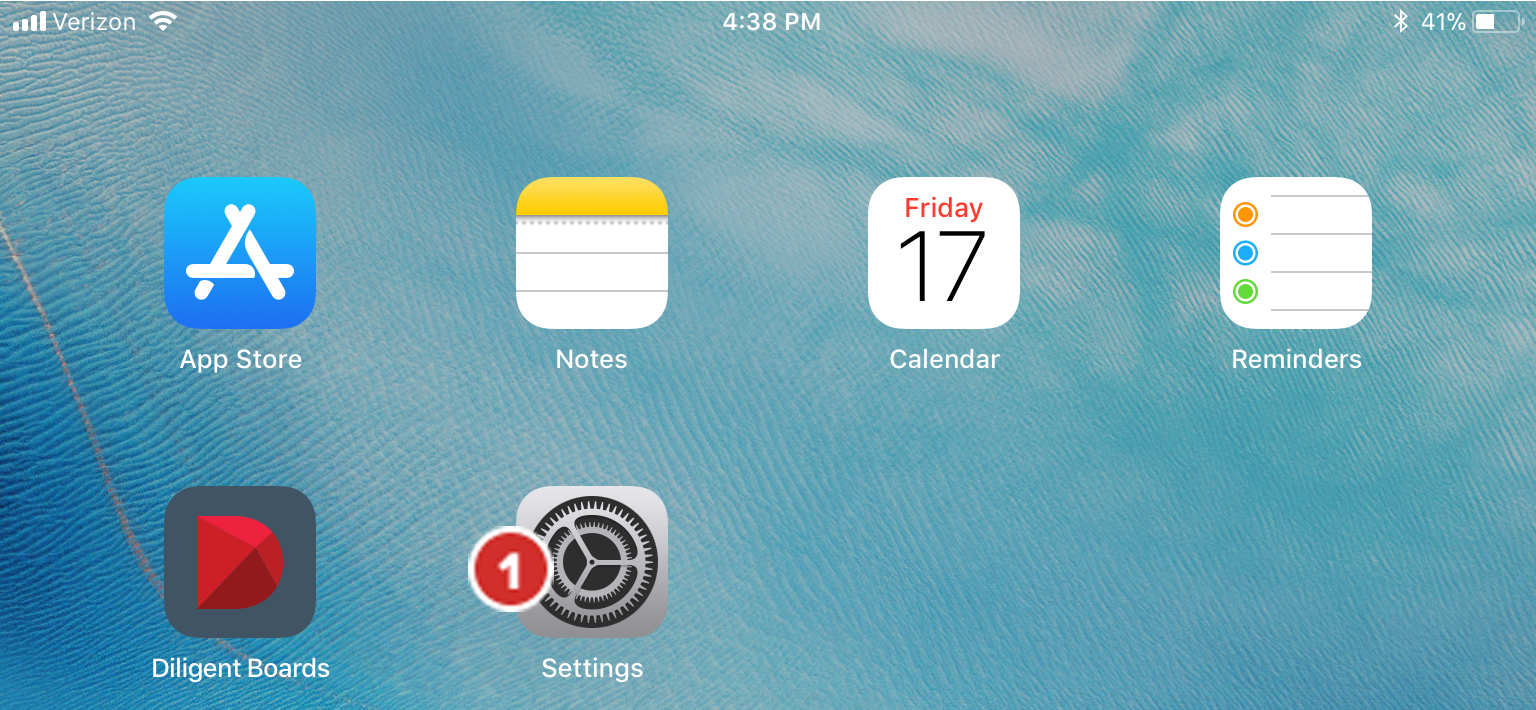Open the Reminders app

point(1296,253)
